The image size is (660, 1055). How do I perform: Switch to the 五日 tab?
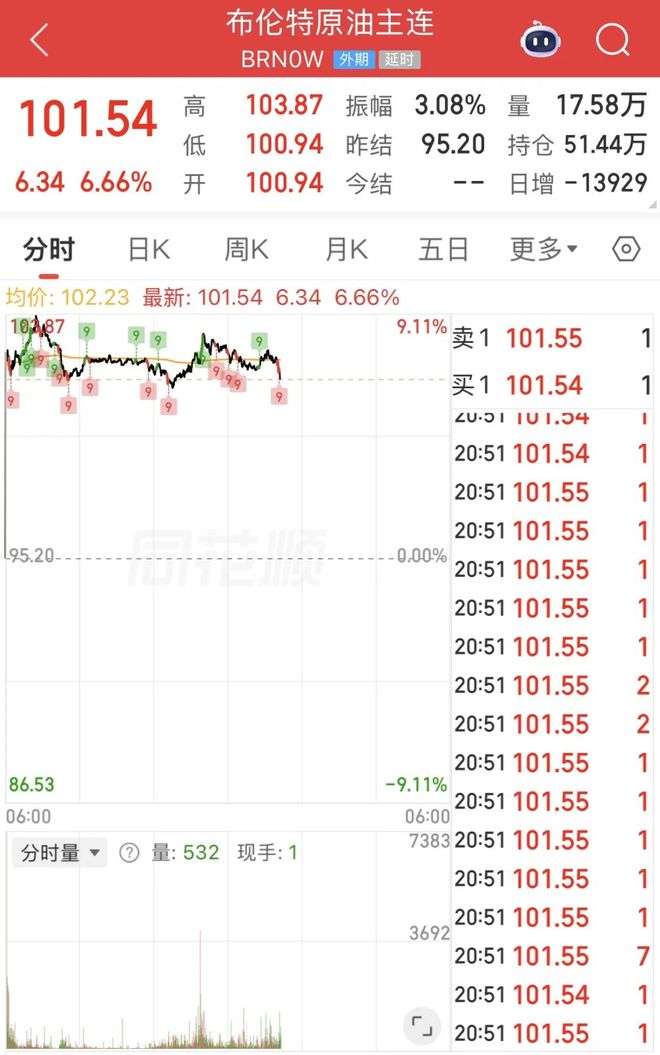(443, 249)
